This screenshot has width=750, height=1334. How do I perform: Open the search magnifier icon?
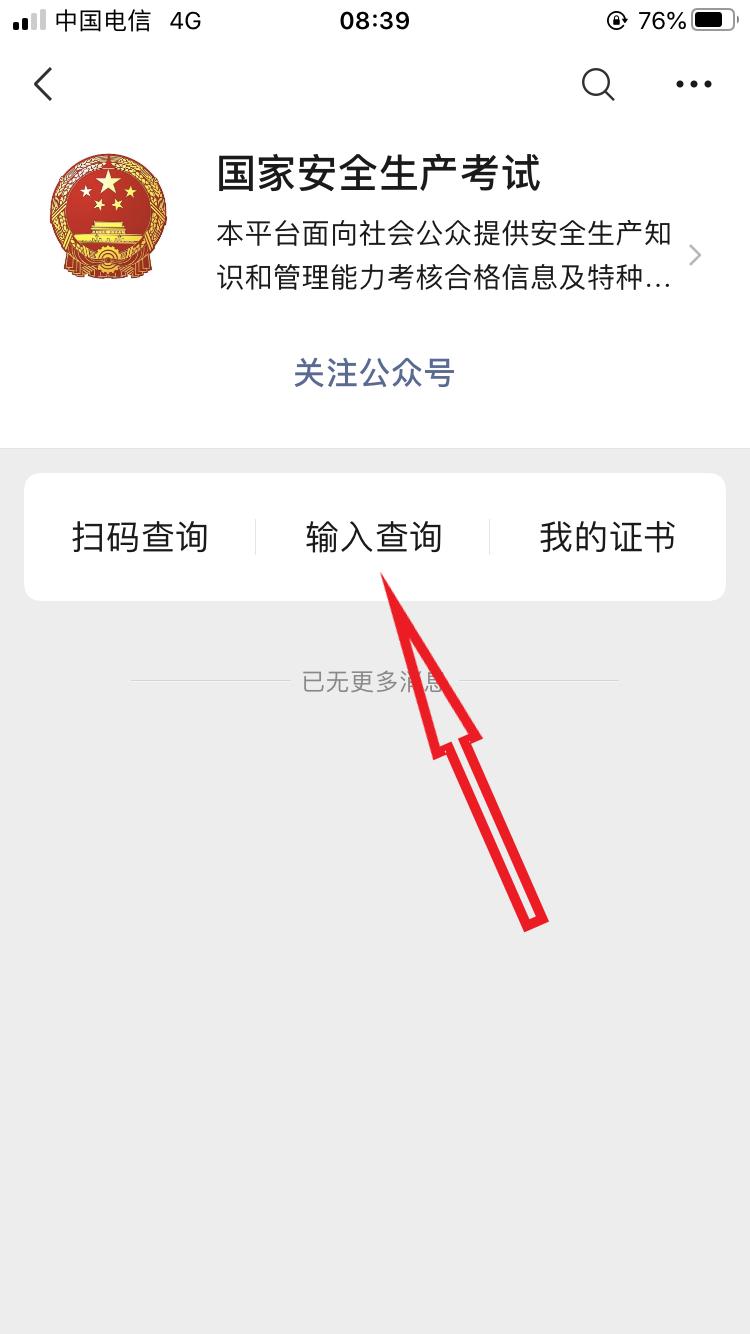coord(598,84)
